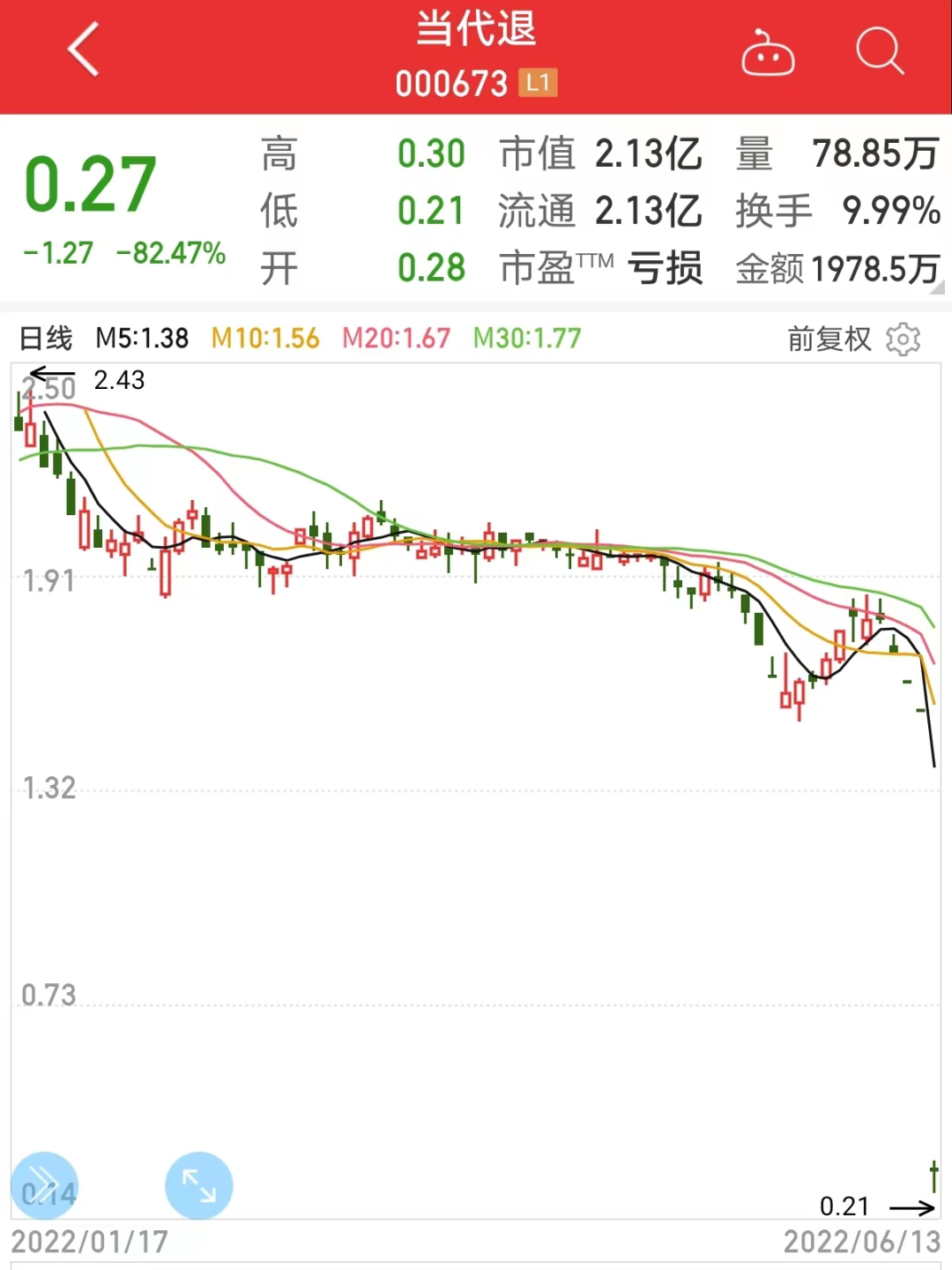The width and height of the screenshot is (952, 1270).
Task: Tap the double-arrow floating button
Action: click(44, 1185)
